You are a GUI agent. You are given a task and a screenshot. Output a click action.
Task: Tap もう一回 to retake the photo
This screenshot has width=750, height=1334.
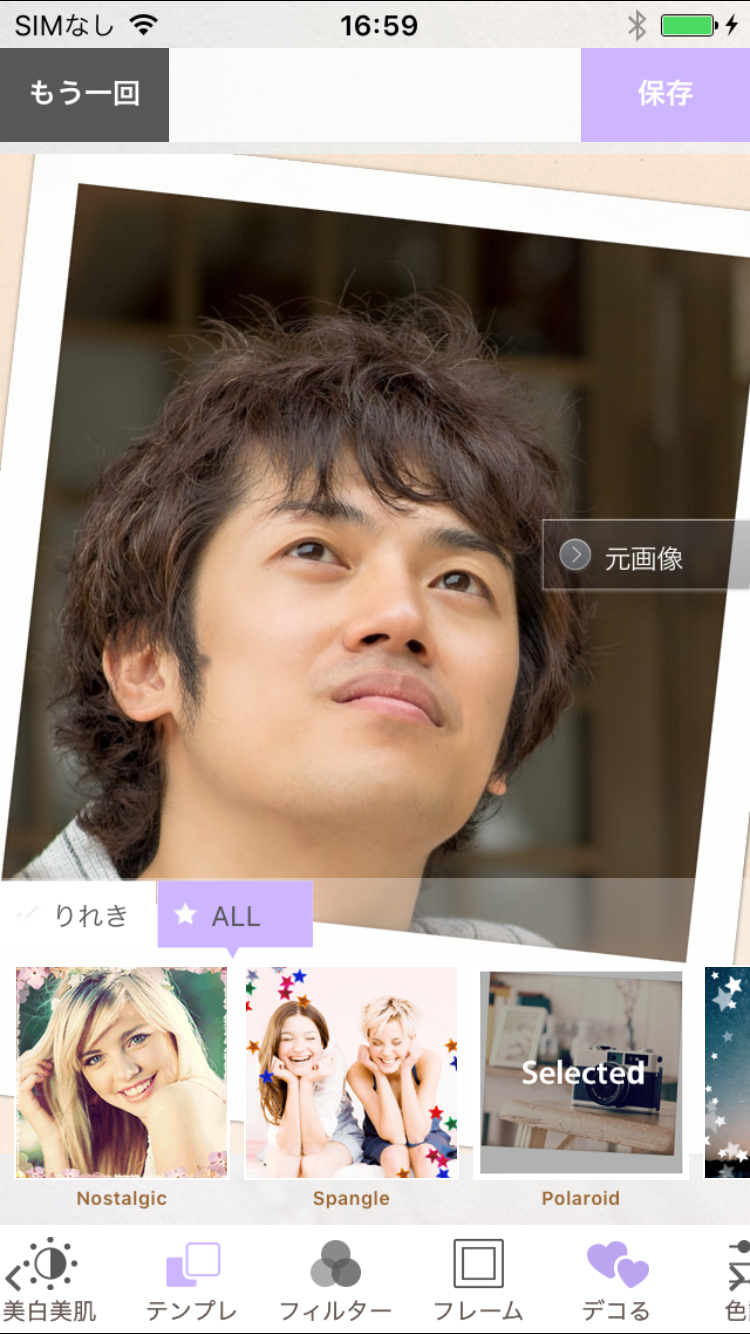pos(84,94)
